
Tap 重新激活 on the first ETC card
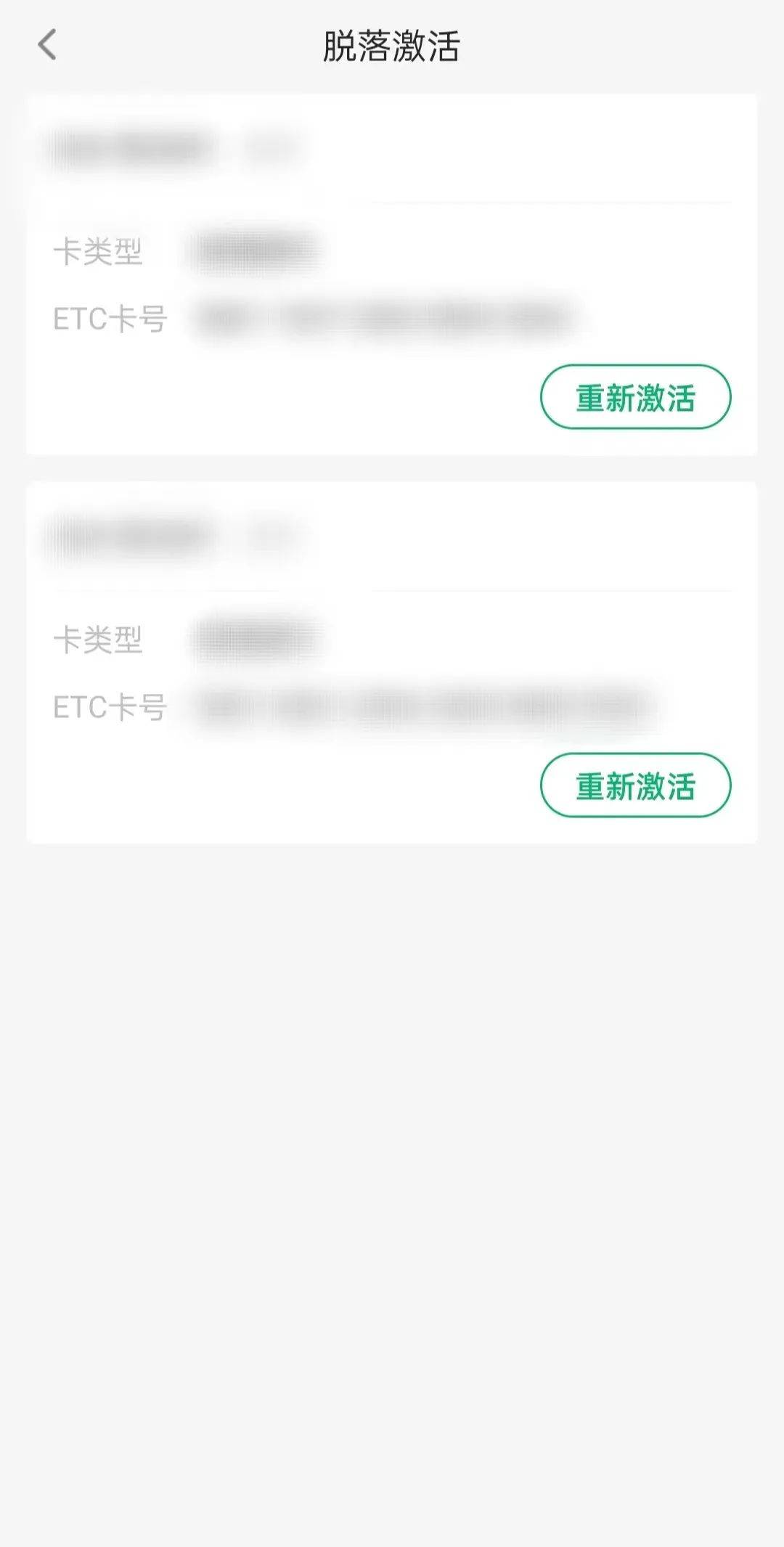pyautogui.click(x=635, y=397)
